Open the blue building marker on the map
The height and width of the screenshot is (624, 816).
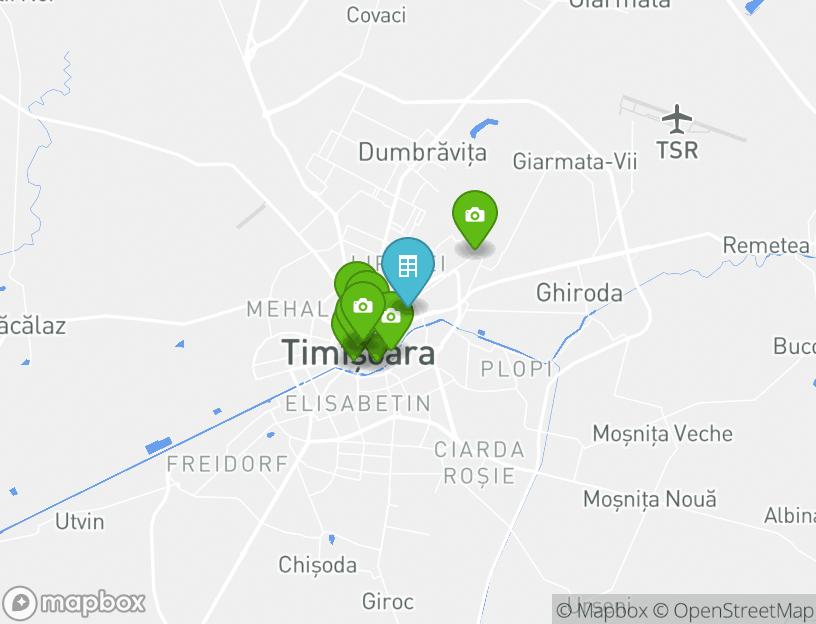(x=408, y=266)
